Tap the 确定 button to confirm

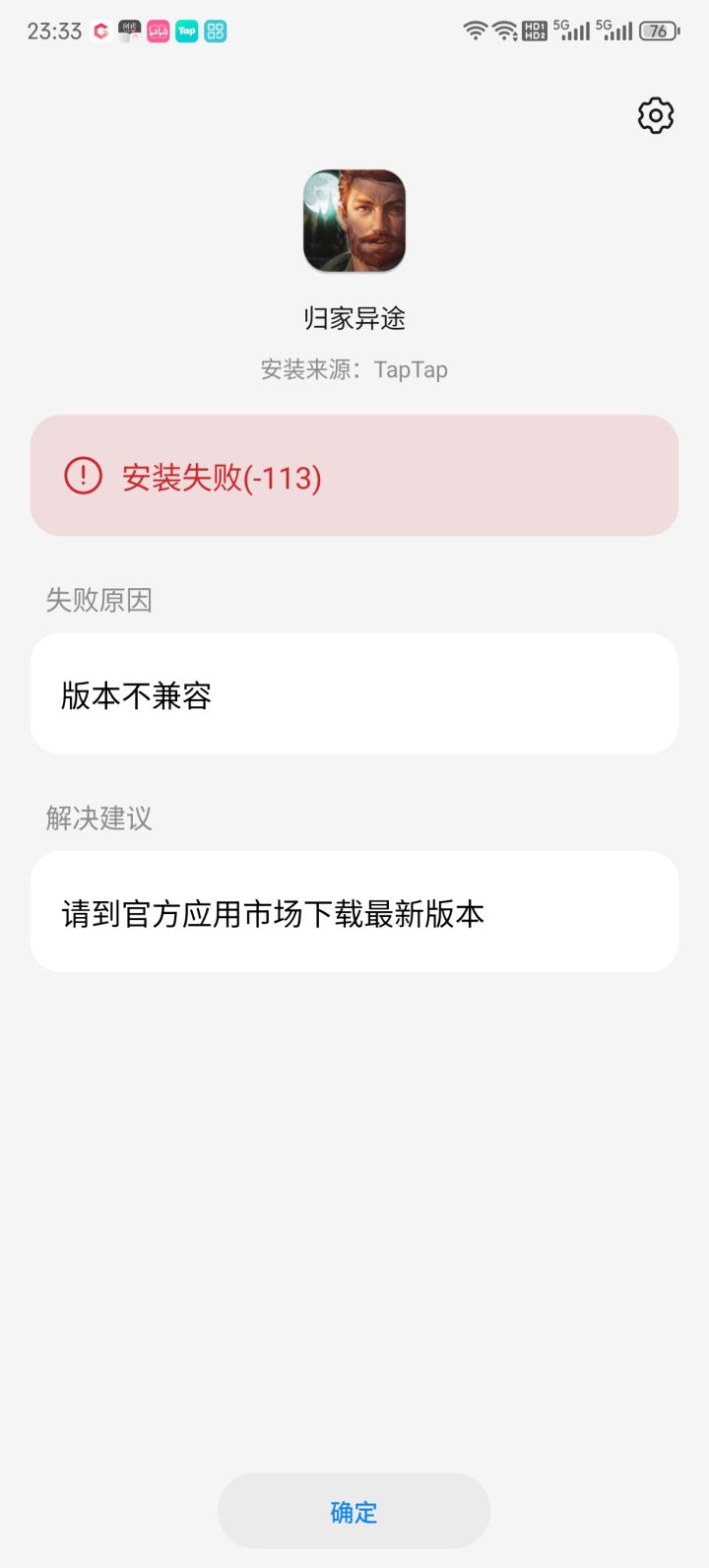click(x=354, y=1511)
